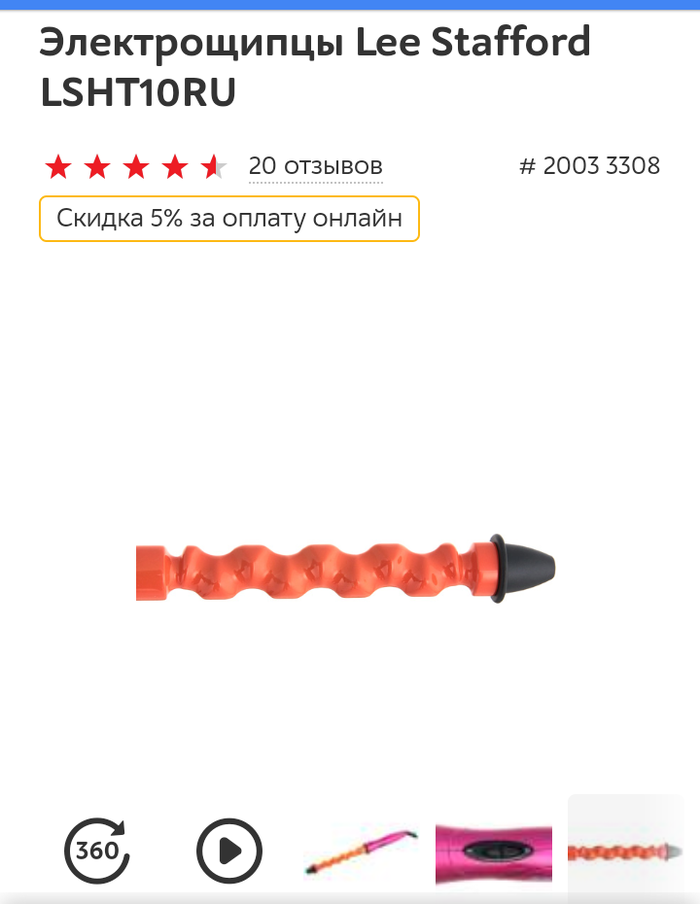Select the pink handle close-up thumbnail

493,851
